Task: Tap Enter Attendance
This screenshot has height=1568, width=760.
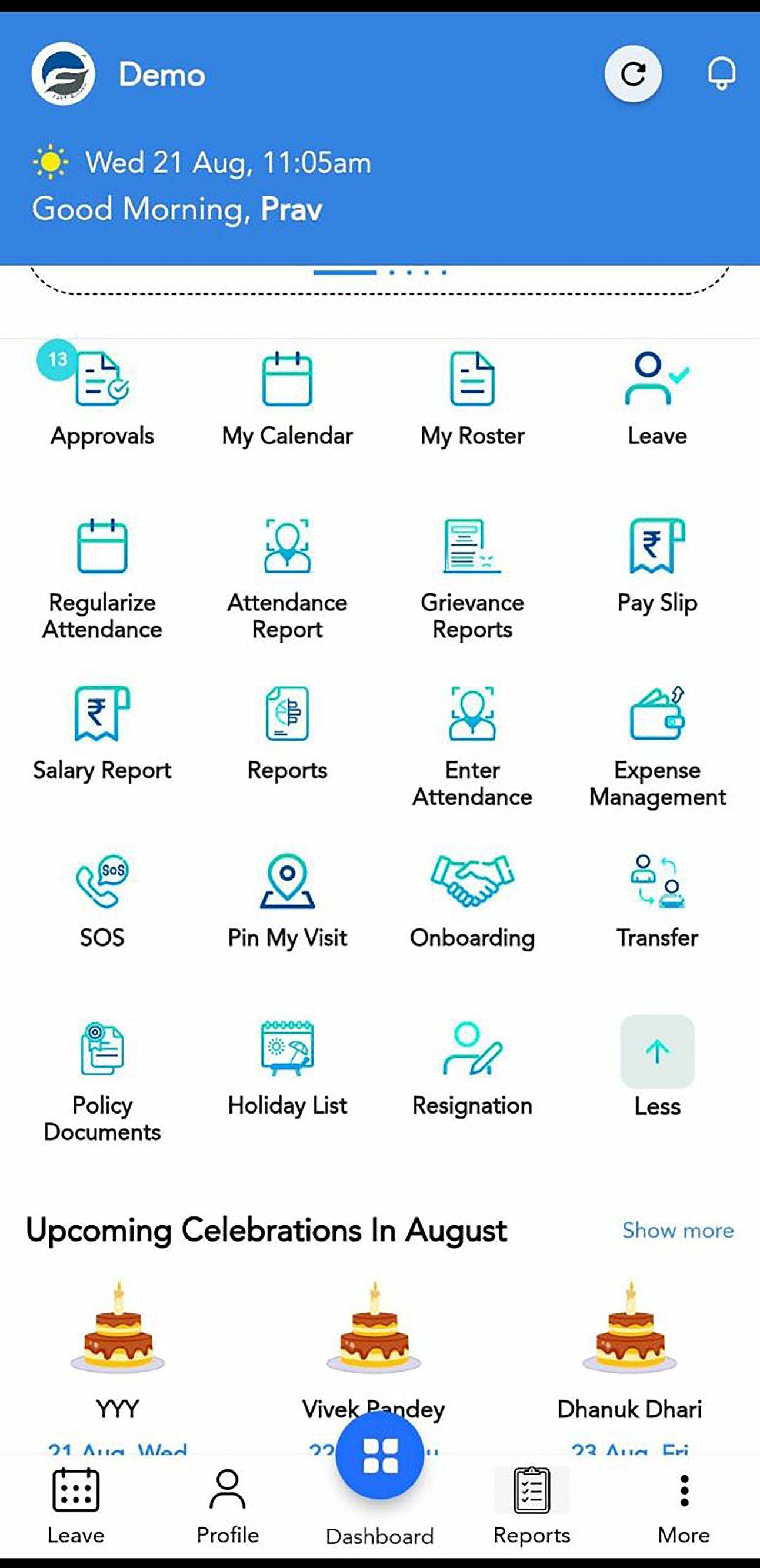Action: [x=472, y=744]
